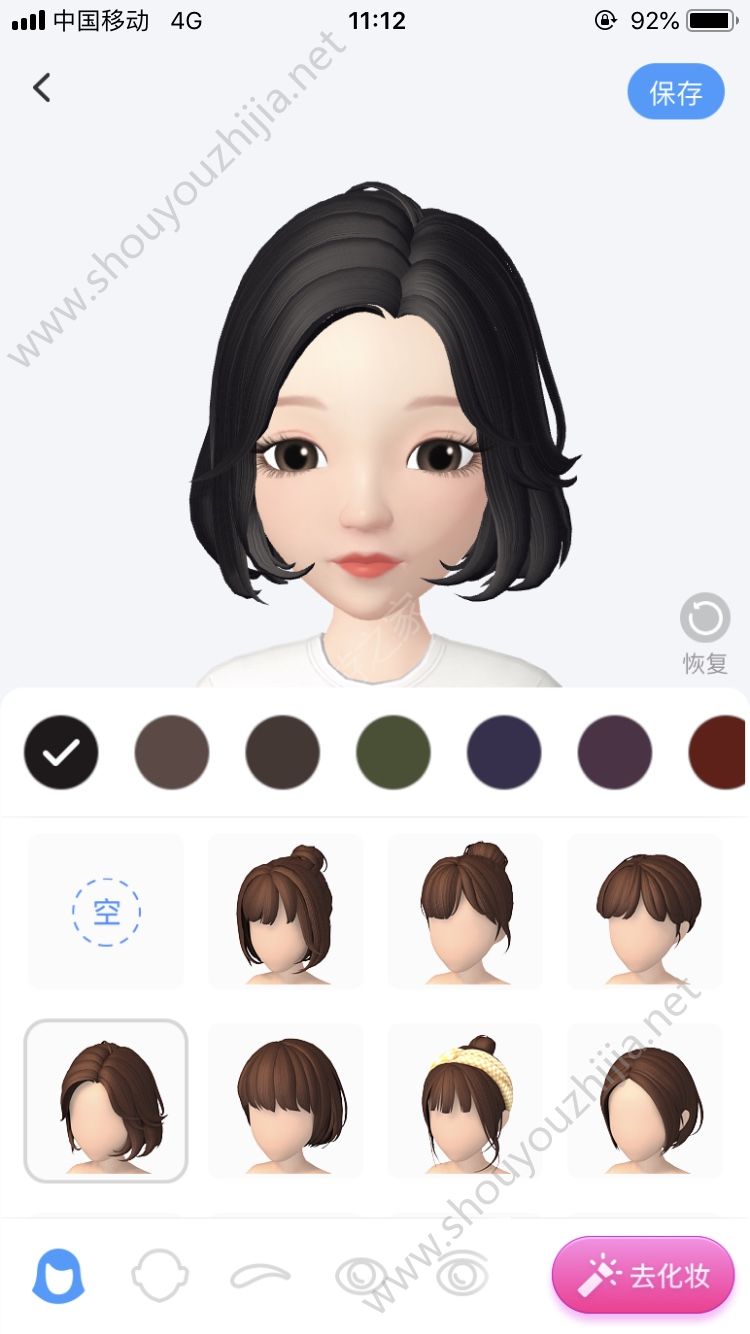Select the red-brown hair color swatch
The image size is (750, 1334).
718,752
